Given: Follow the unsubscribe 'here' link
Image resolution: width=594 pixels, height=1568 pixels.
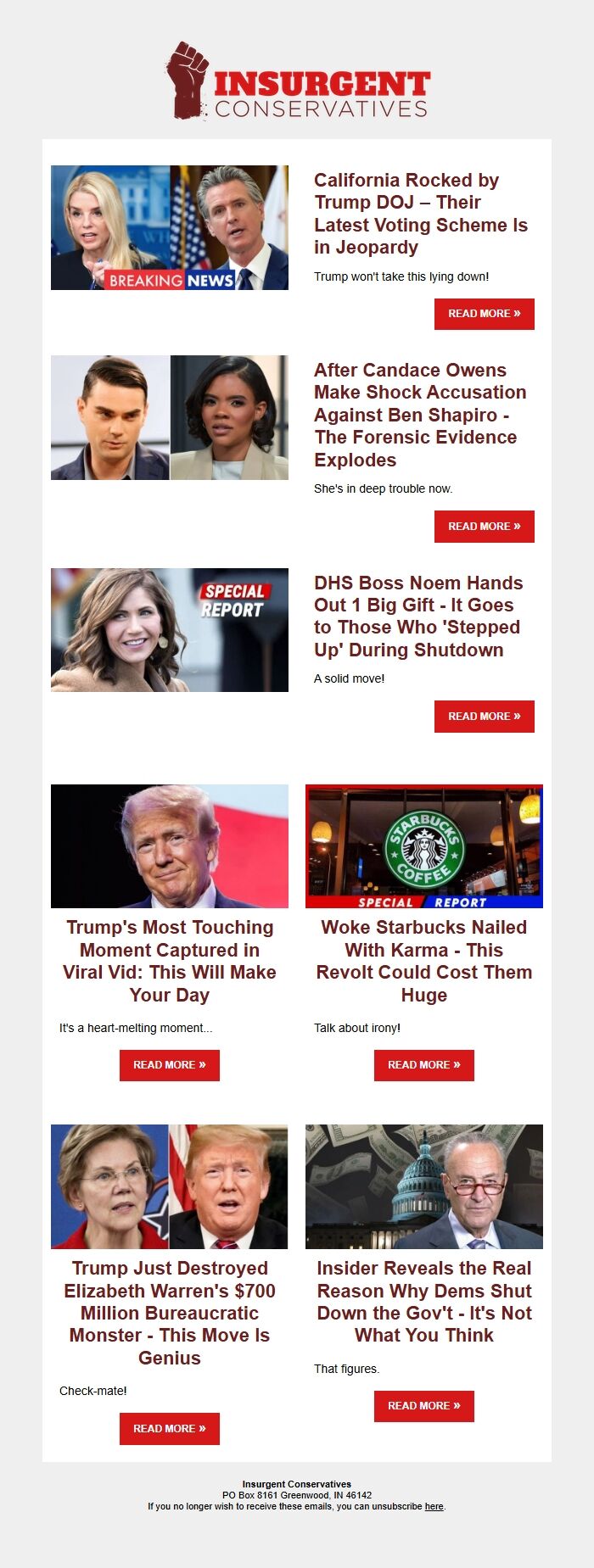Looking at the screenshot, I should (x=434, y=1506).
